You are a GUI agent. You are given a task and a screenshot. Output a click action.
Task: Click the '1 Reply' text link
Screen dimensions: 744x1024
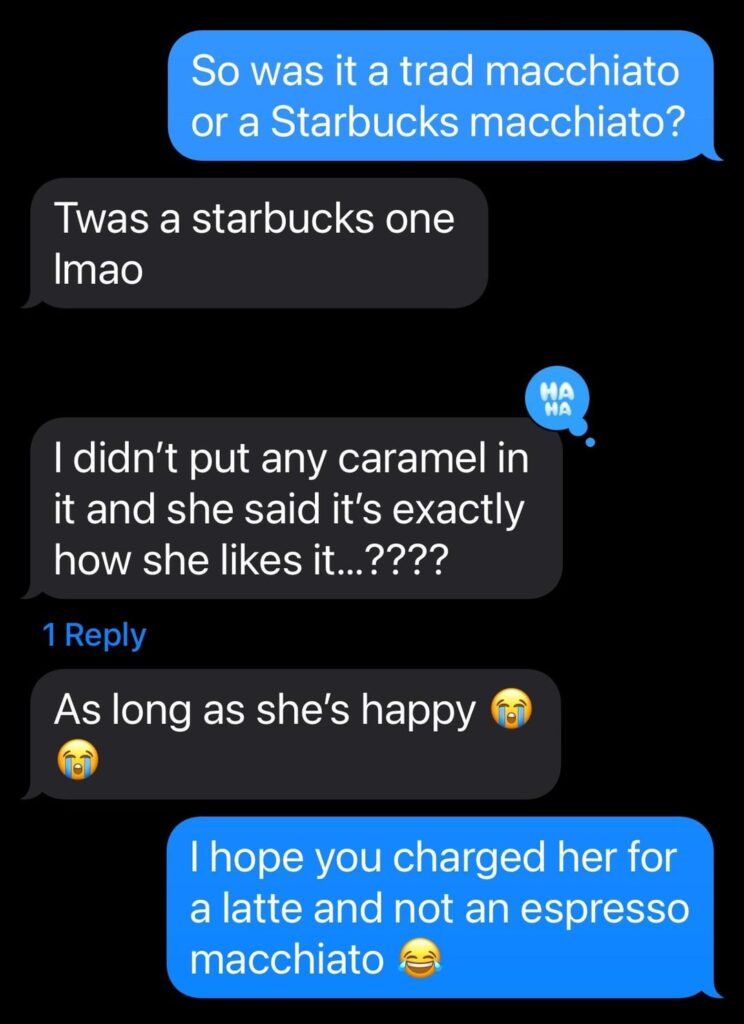point(96,633)
